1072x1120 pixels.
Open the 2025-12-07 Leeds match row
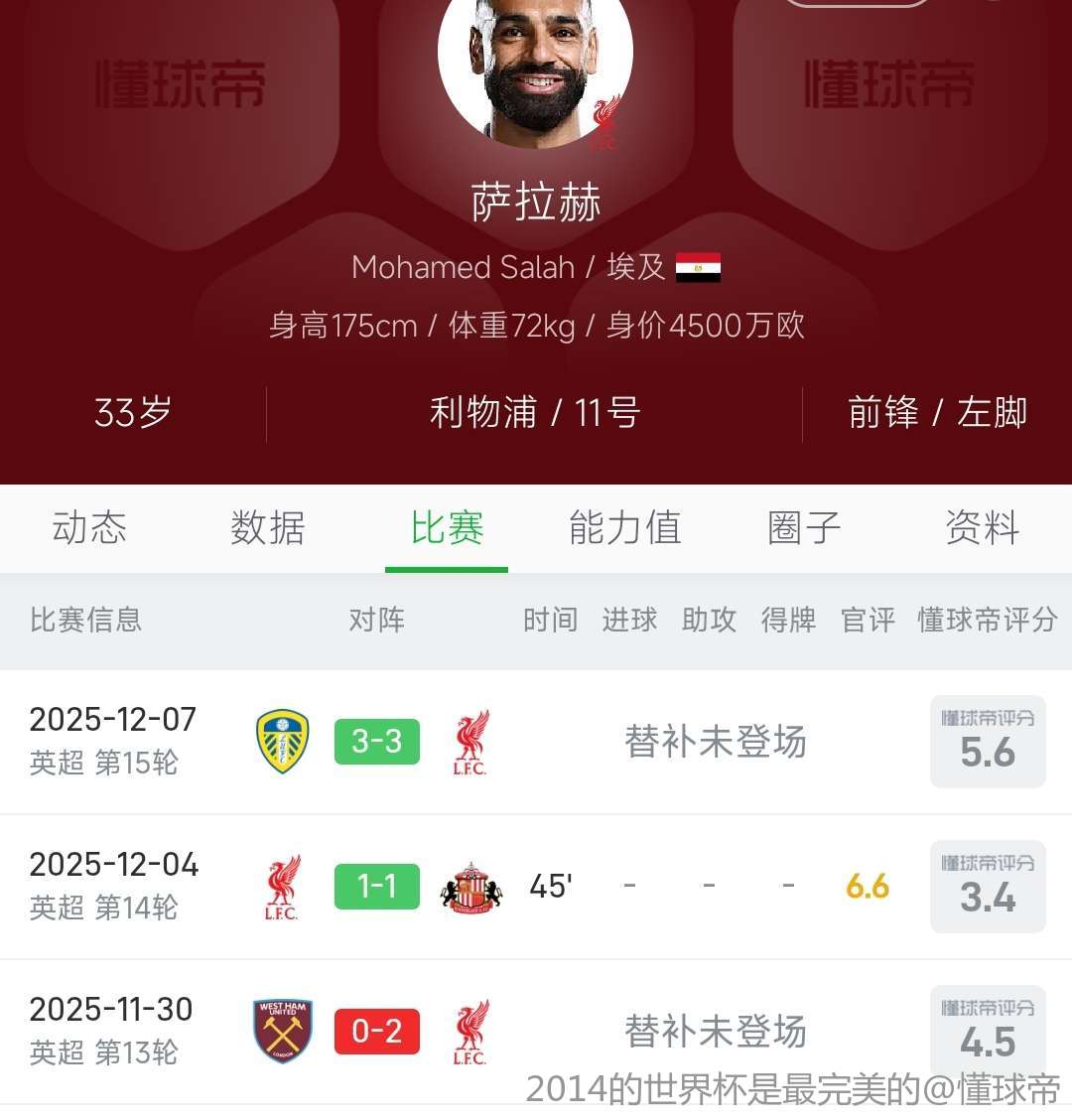pos(536,742)
